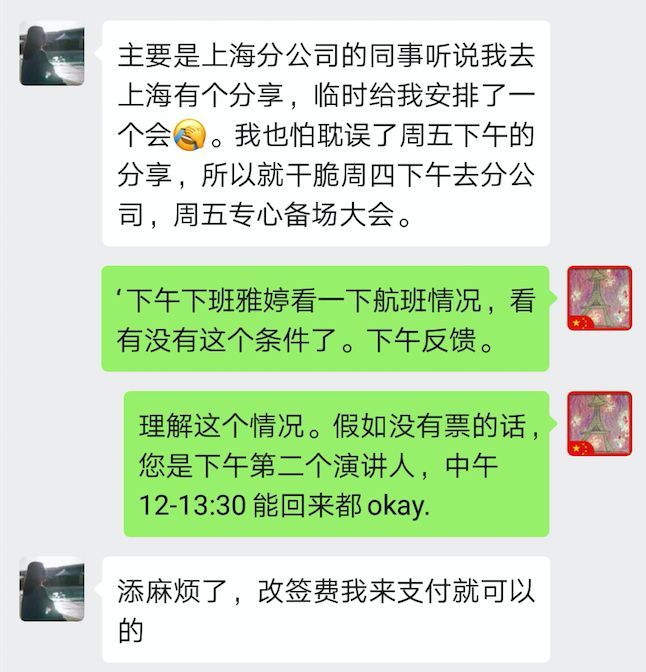The image size is (646, 672).
Task: Open own profile avatar beside 理解这个情况 message
Action: pyautogui.click(x=599, y=424)
